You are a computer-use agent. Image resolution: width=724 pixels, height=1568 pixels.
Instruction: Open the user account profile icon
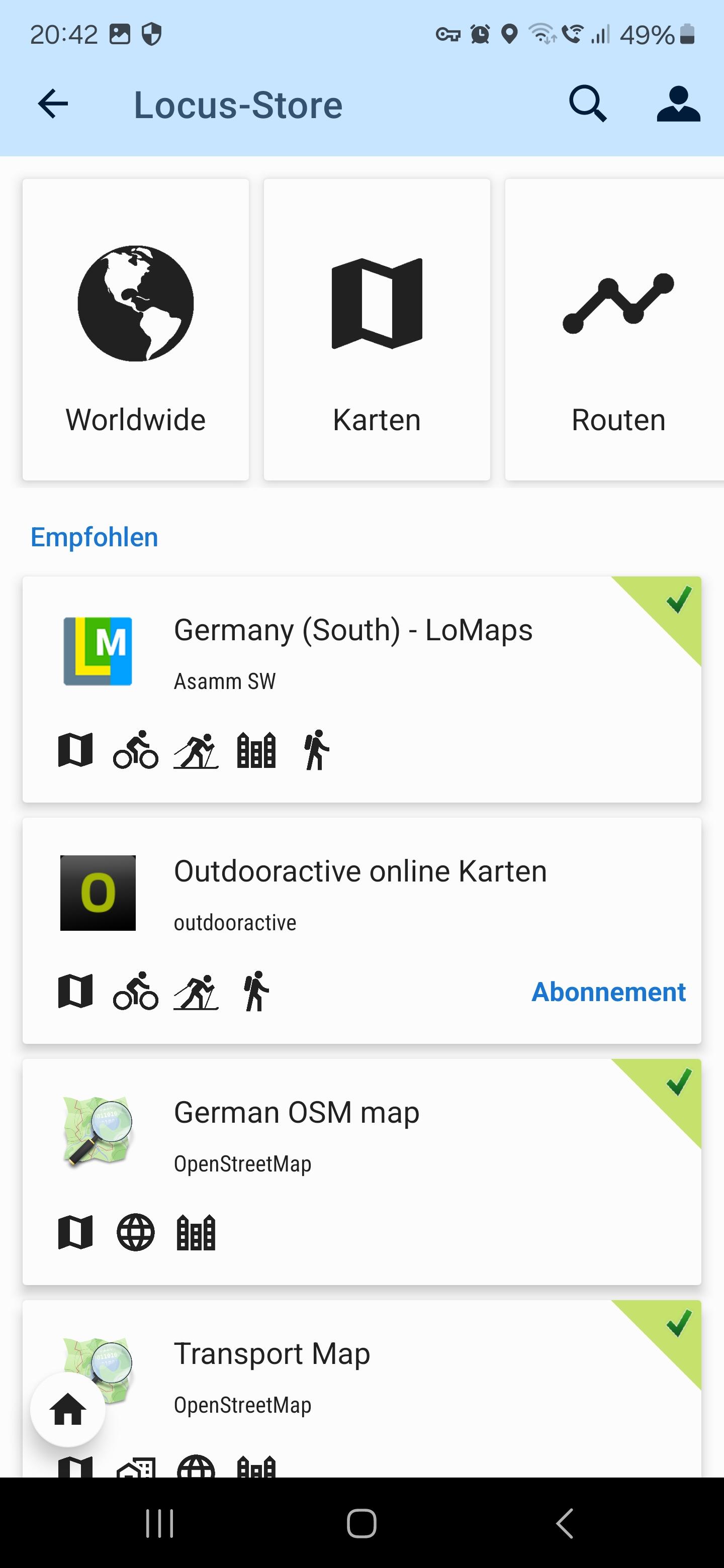tap(678, 104)
